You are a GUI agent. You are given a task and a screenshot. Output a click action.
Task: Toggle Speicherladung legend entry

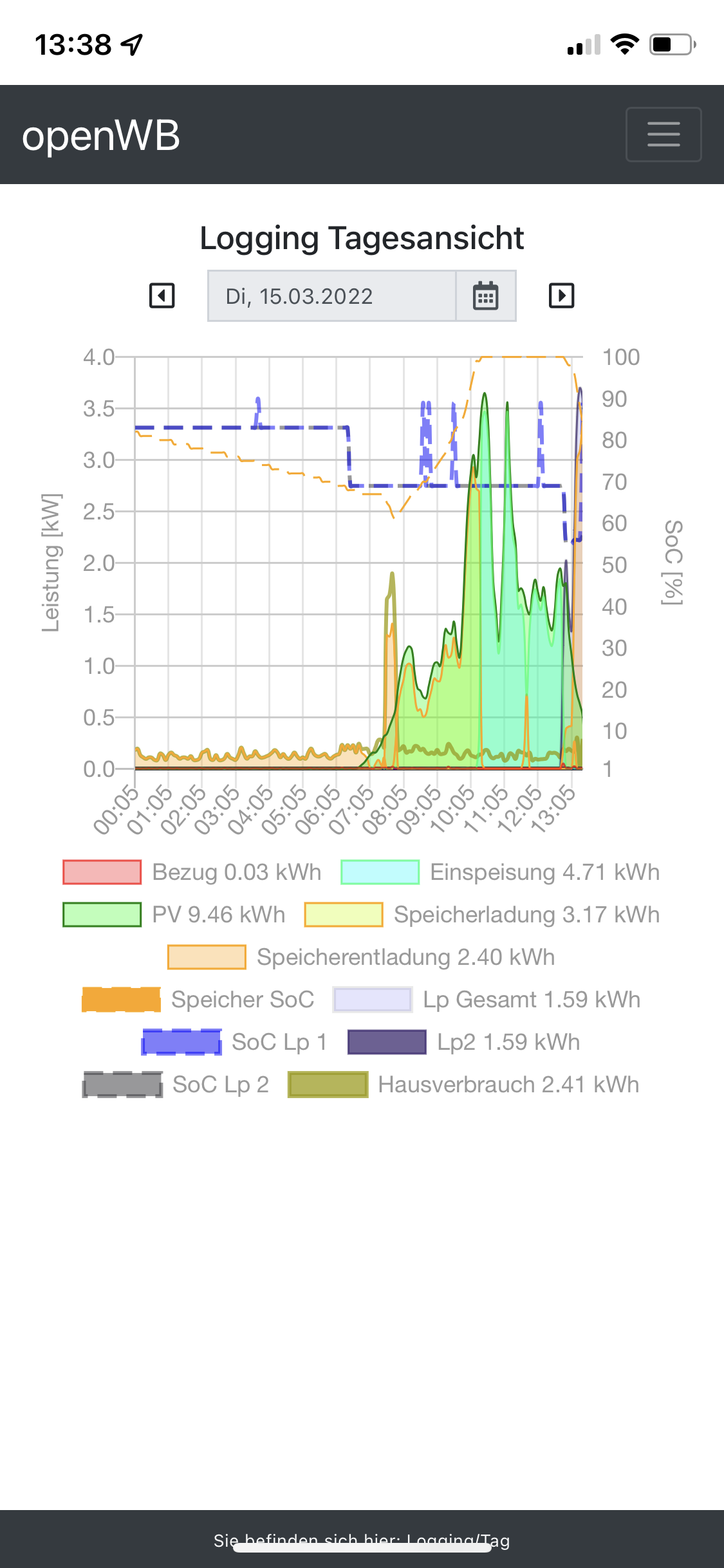482,915
